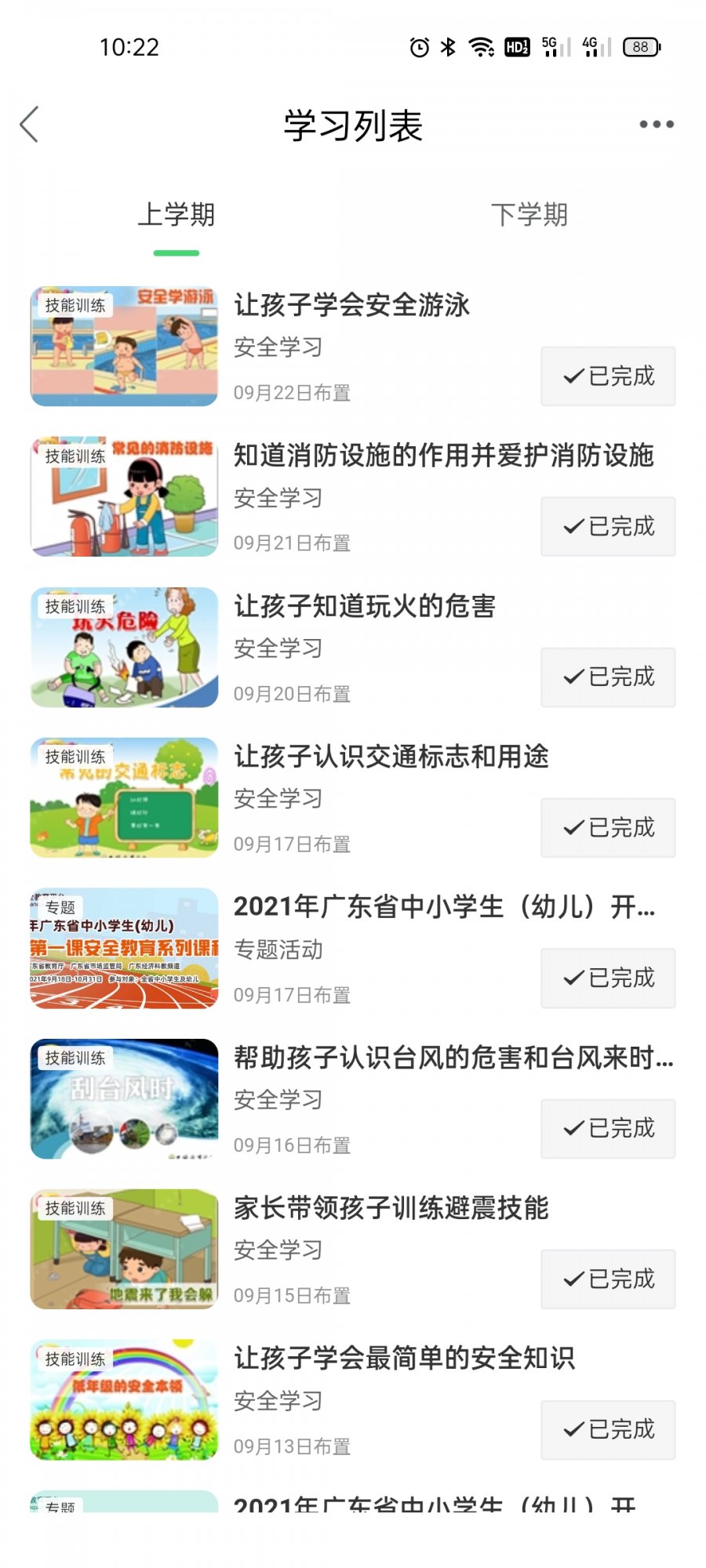Open 家长带领孩子训练避震技能 lesson
706x1568 pixels.
[x=391, y=1208]
